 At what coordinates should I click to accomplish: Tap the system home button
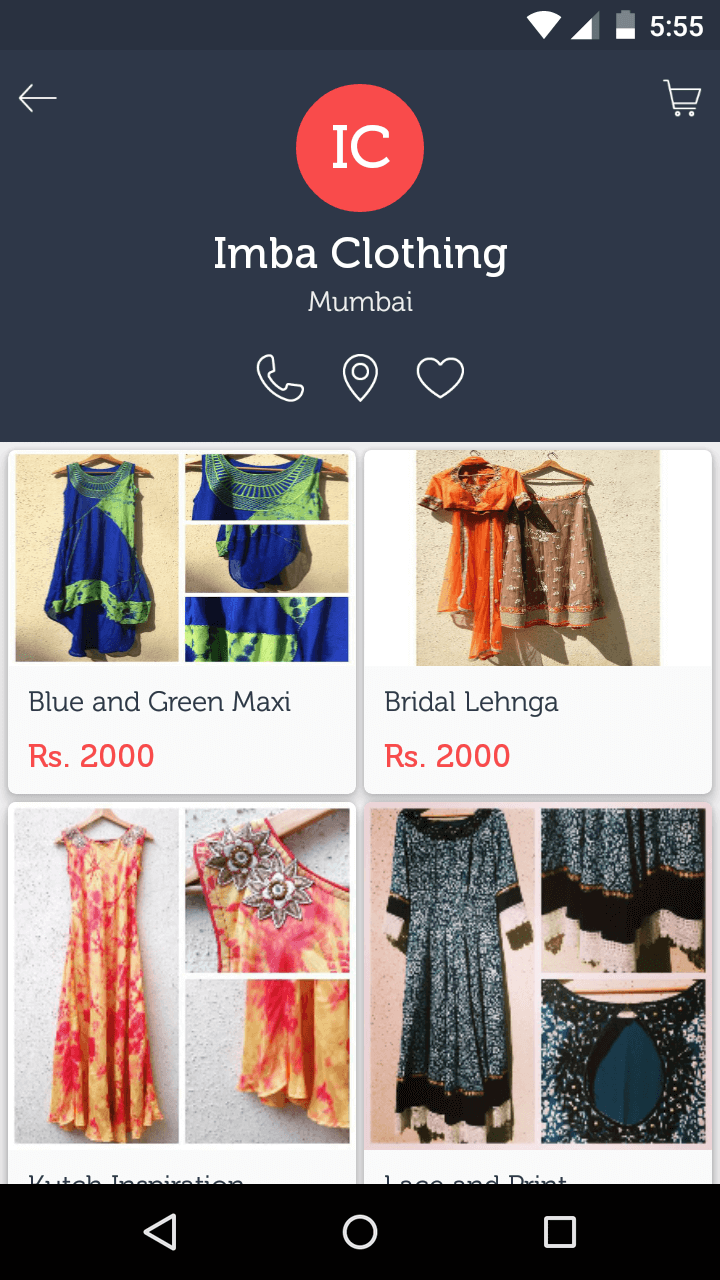360,1232
